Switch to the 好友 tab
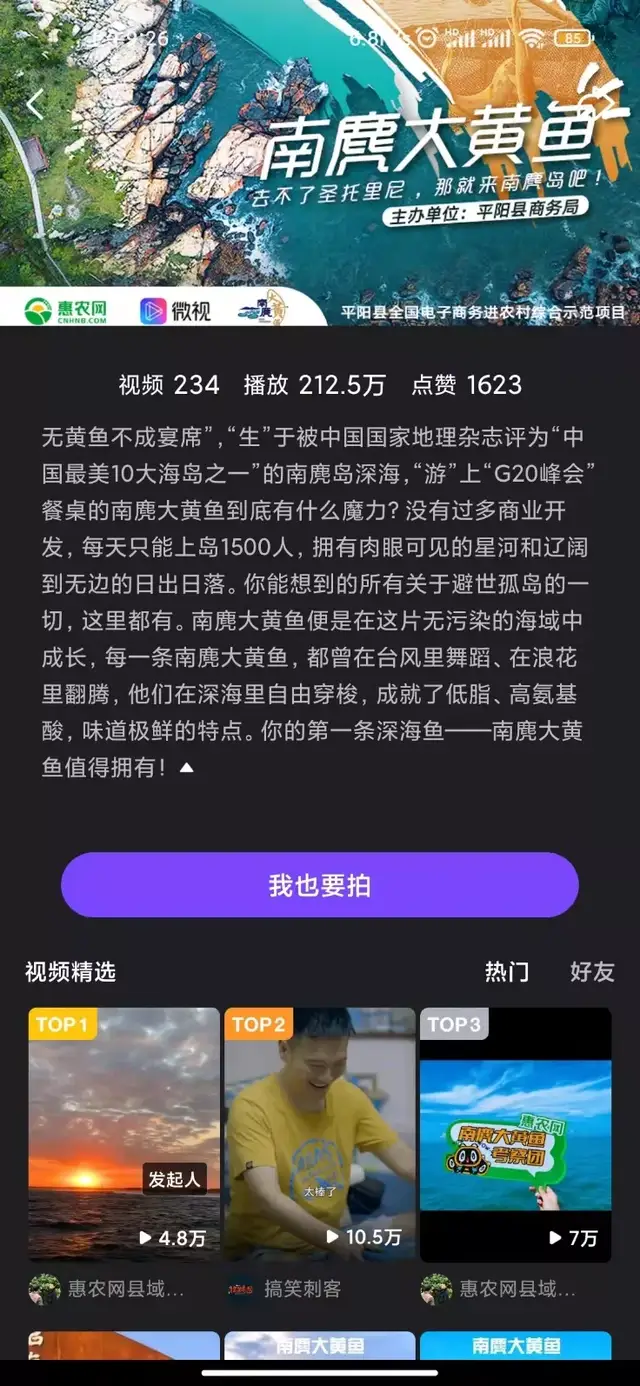The height and width of the screenshot is (1386, 640). [x=592, y=971]
